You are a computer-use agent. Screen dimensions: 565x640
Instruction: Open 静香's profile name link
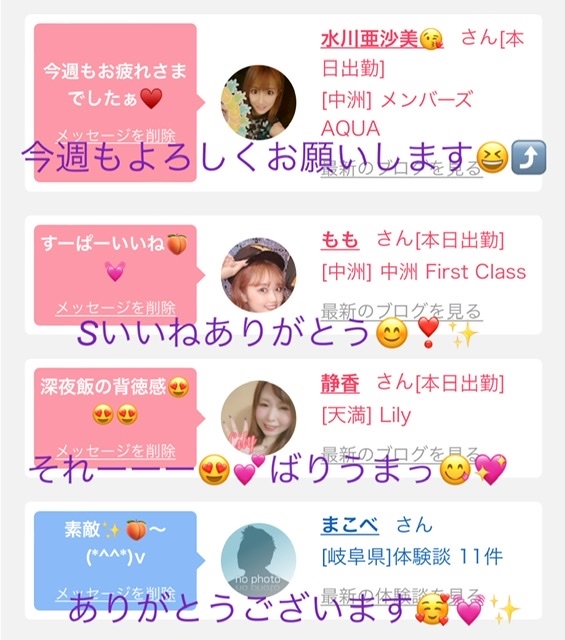[x=340, y=384]
